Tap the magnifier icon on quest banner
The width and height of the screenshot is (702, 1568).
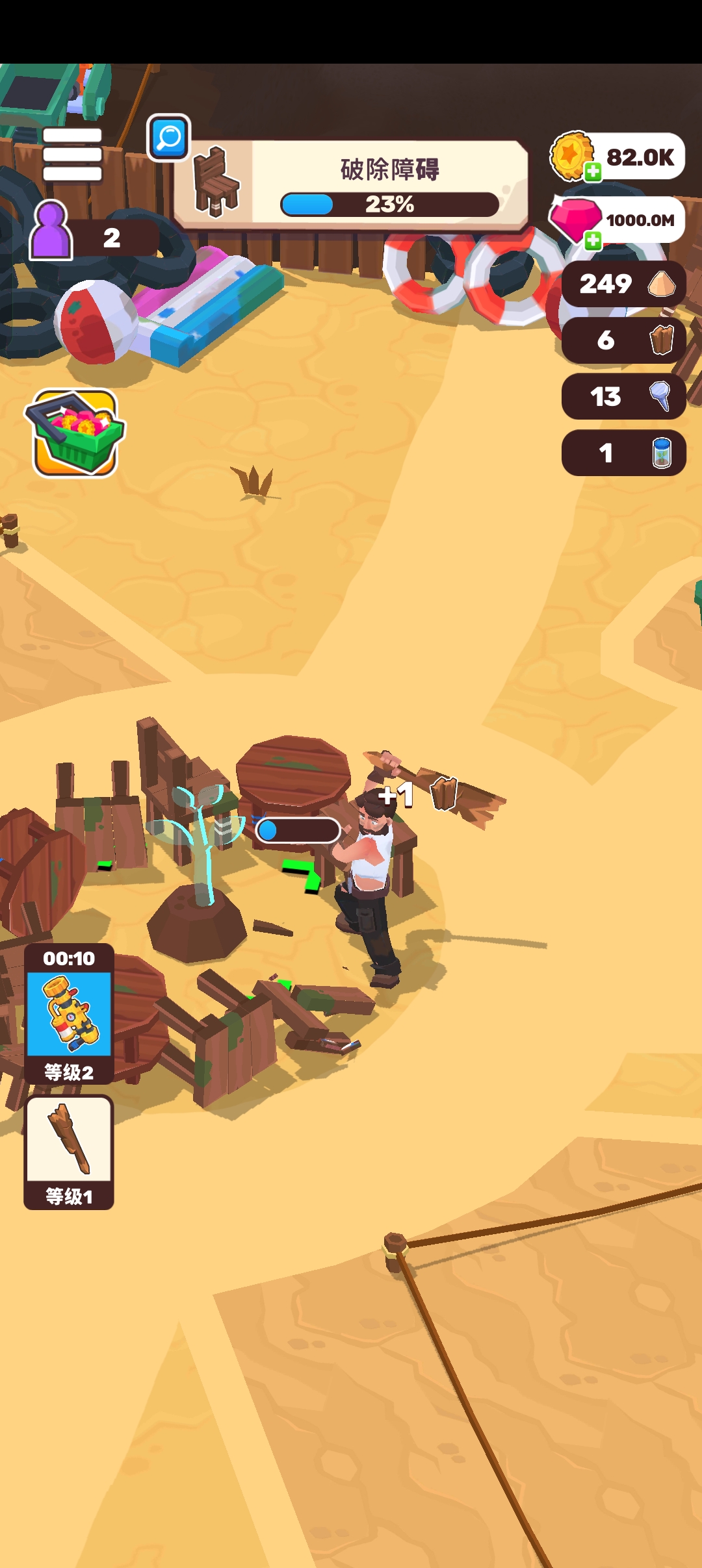click(x=169, y=138)
